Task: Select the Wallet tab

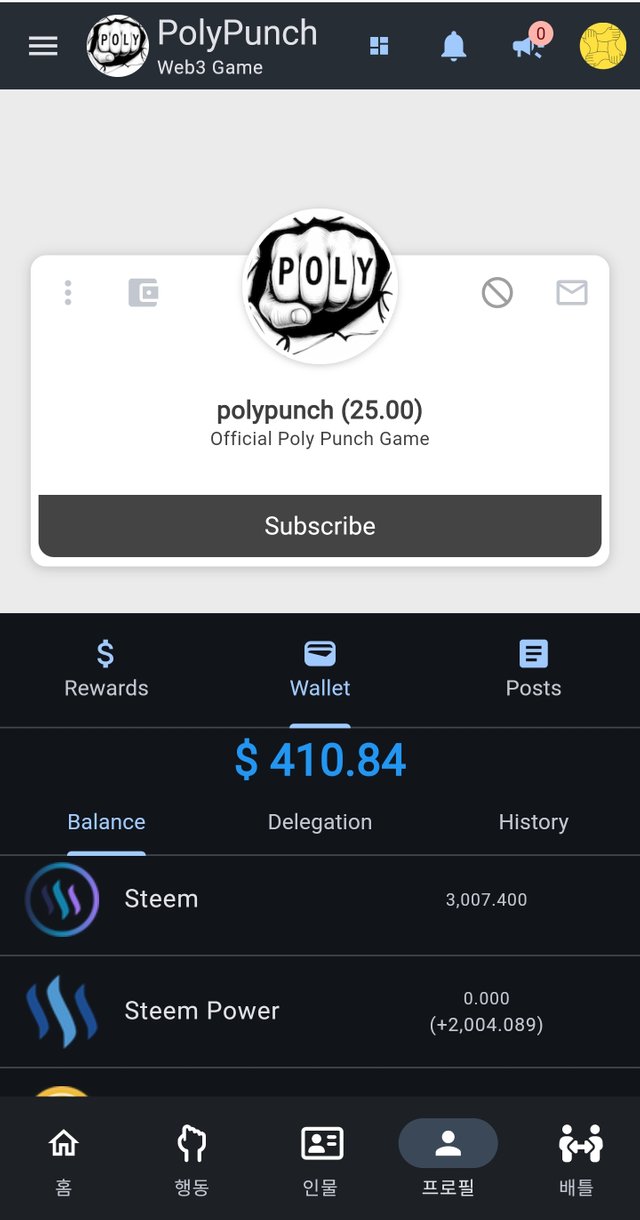Action: tap(320, 670)
